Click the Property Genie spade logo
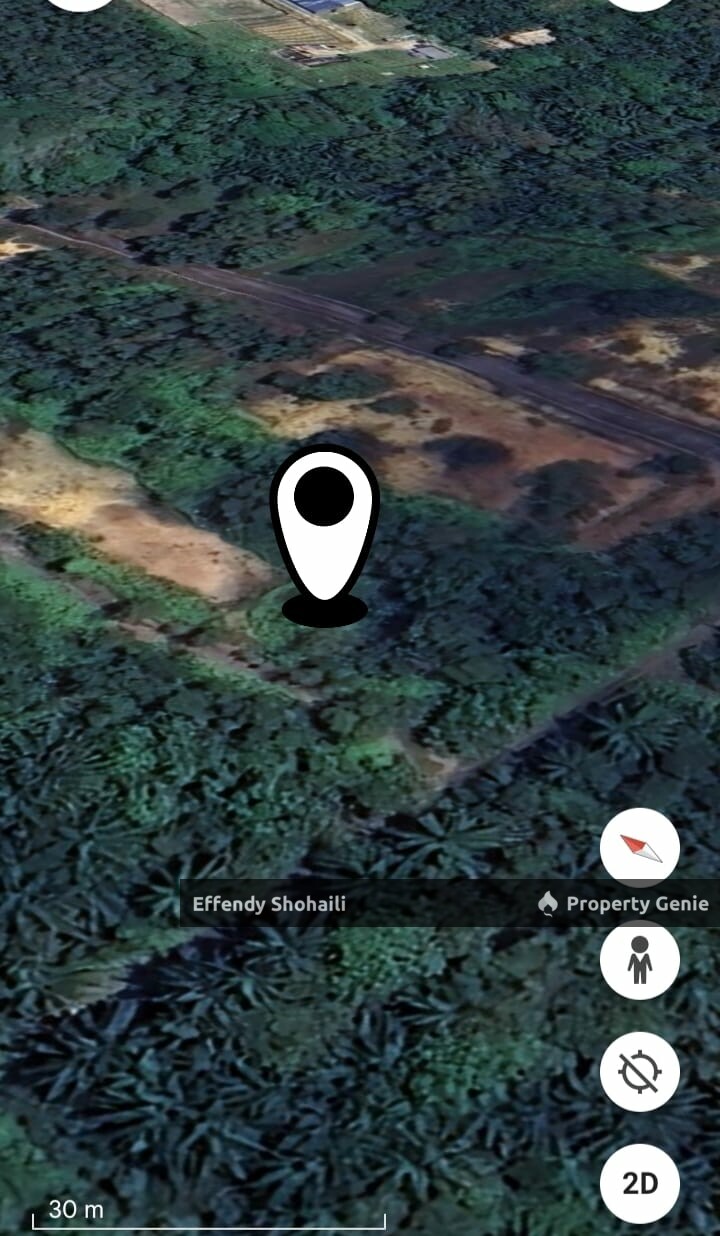Viewport: 720px width, 1236px height. pos(549,903)
